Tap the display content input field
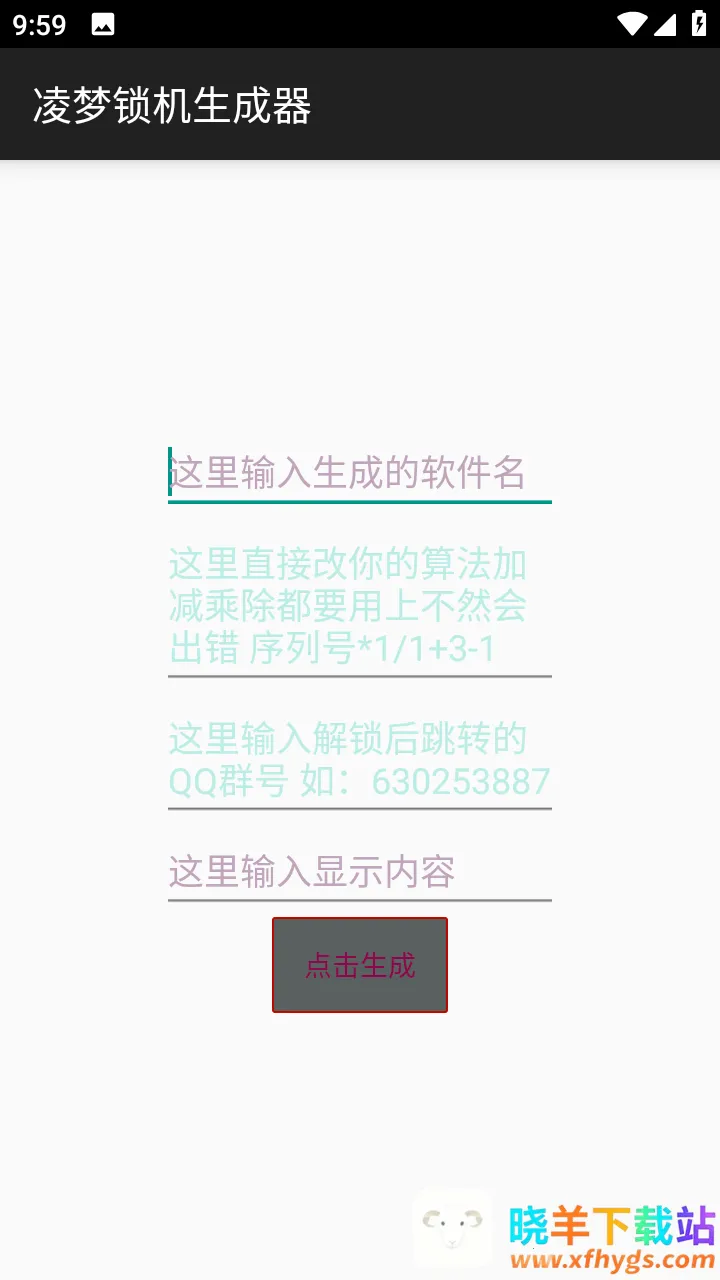The image size is (720, 1280). 359,872
